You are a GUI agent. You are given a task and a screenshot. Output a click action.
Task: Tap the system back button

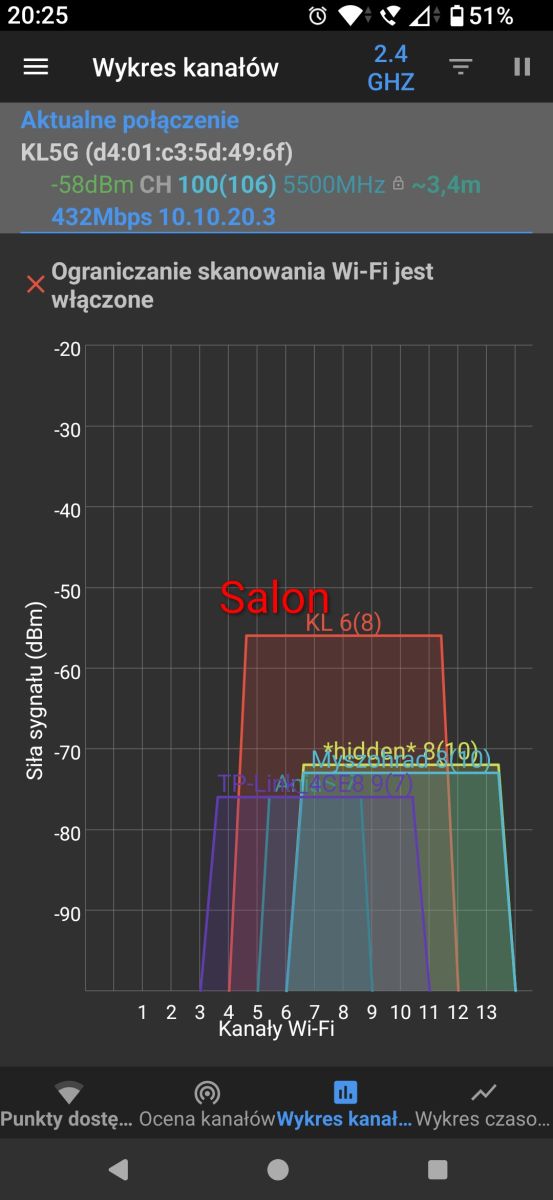[x=119, y=1169]
